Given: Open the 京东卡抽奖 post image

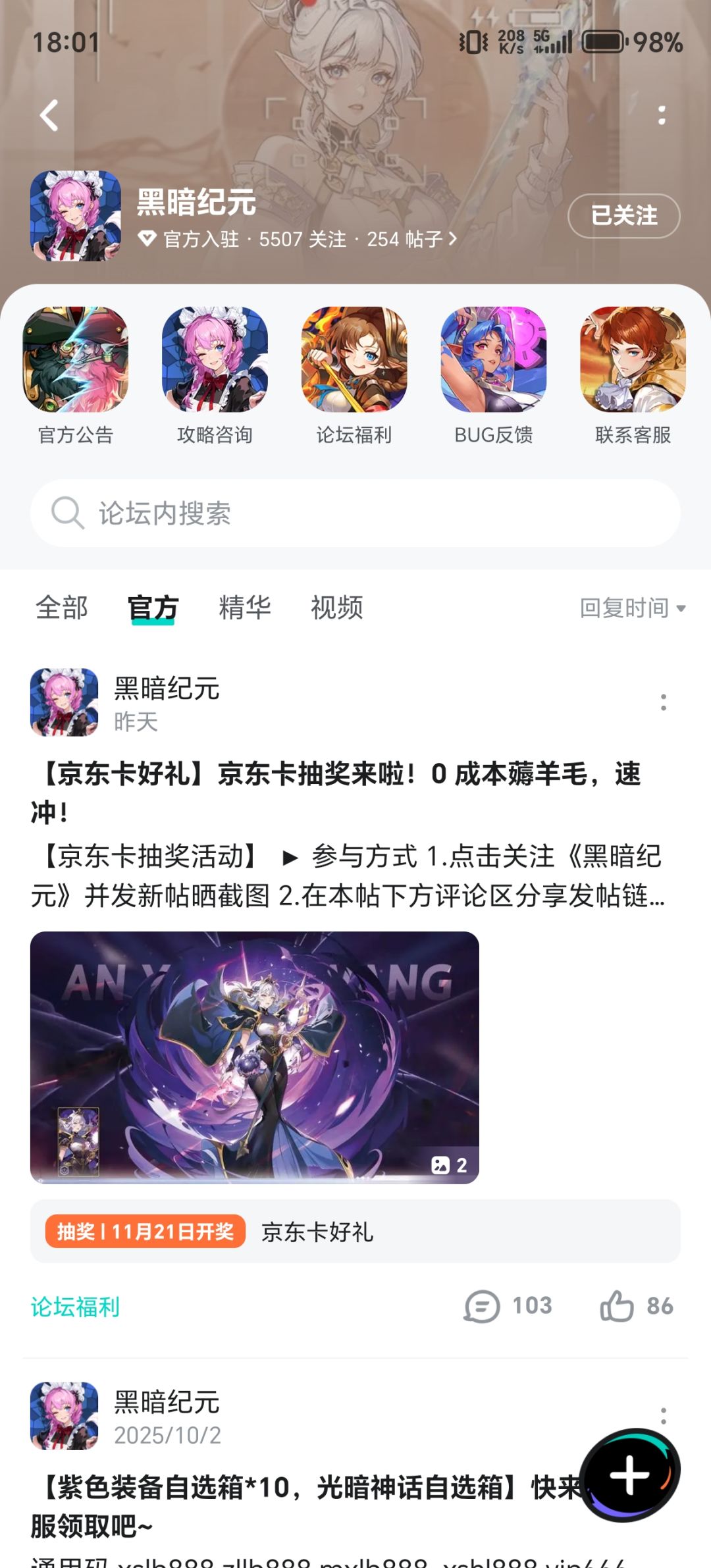Looking at the screenshot, I should tap(255, 1057).
